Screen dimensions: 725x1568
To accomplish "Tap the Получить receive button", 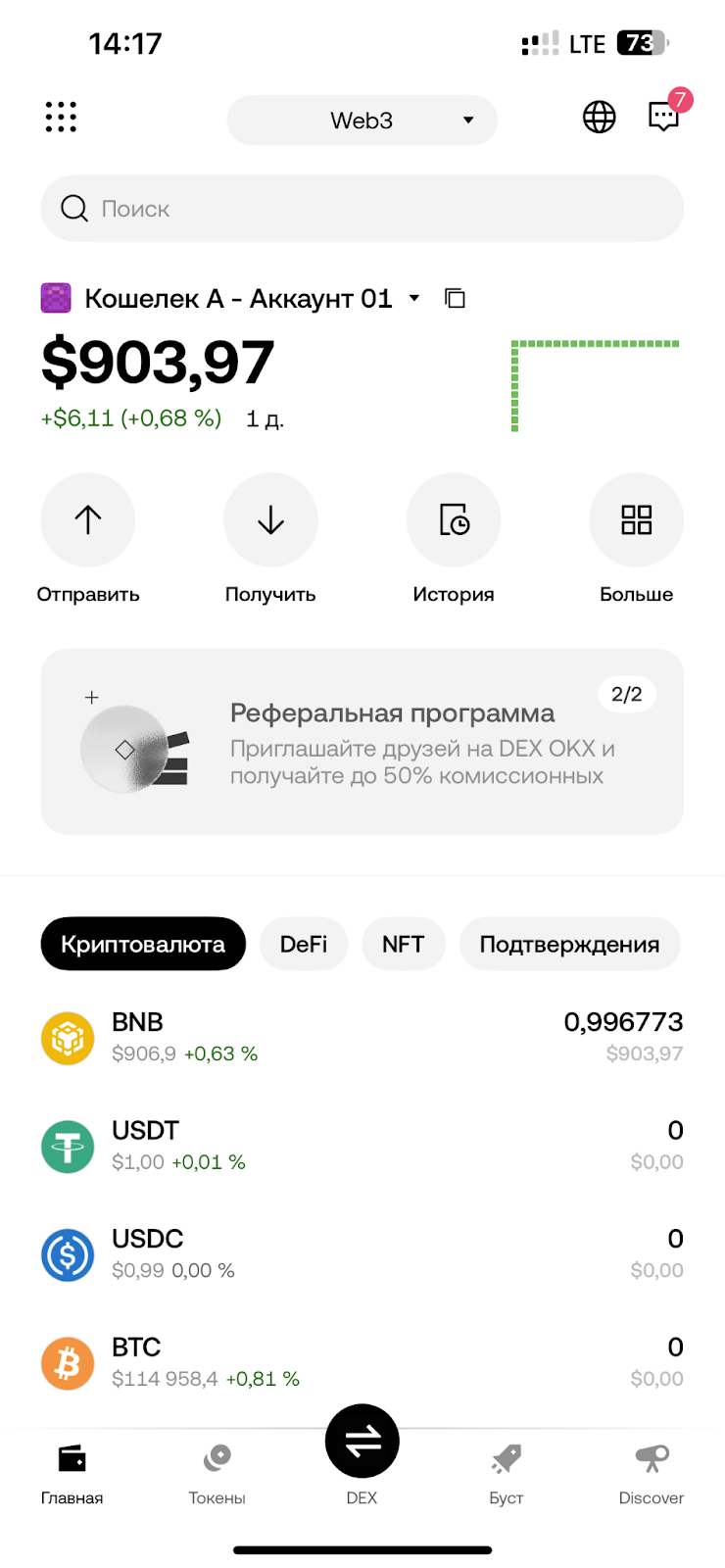I will (270, 520).
